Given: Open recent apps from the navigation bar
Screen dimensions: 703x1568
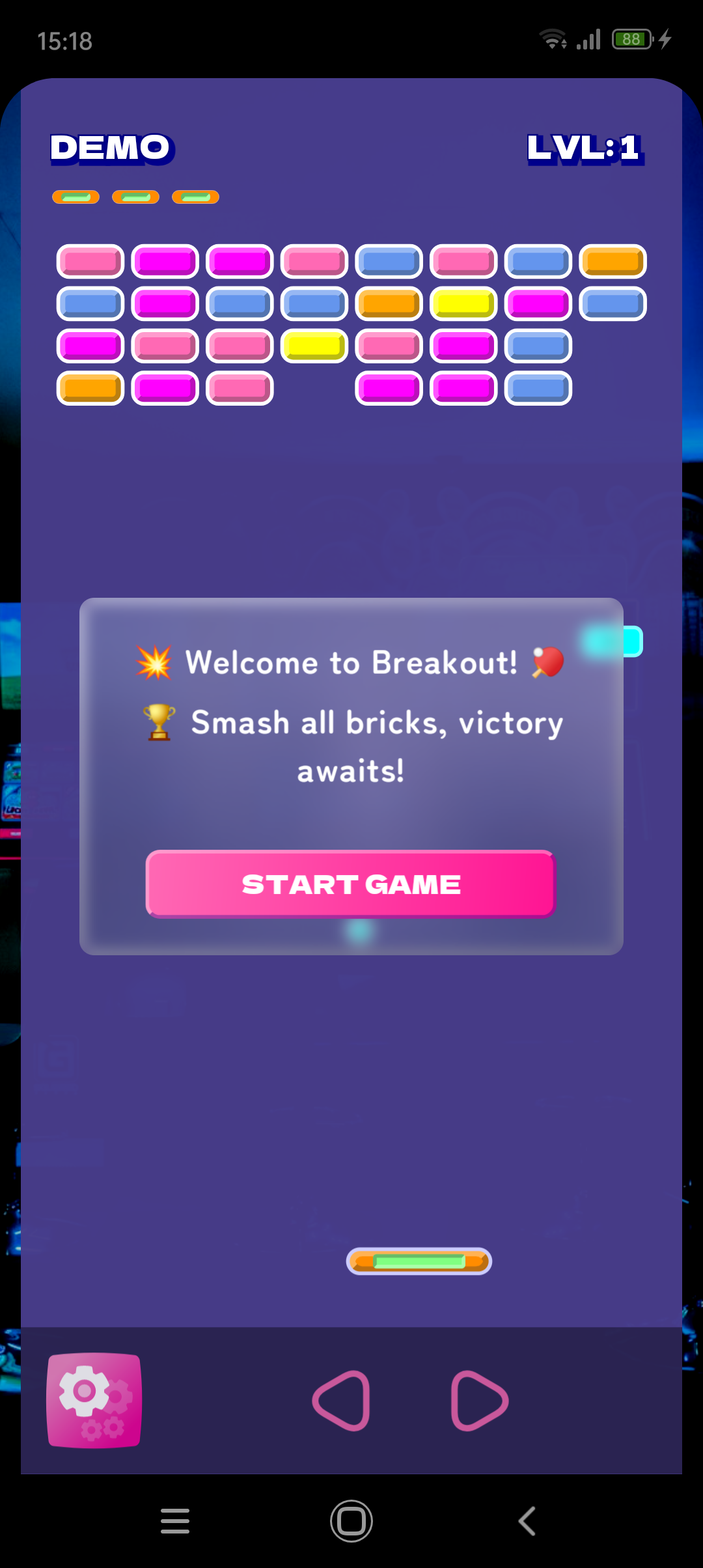Looking at the screenshot, I should point(175,1521).
